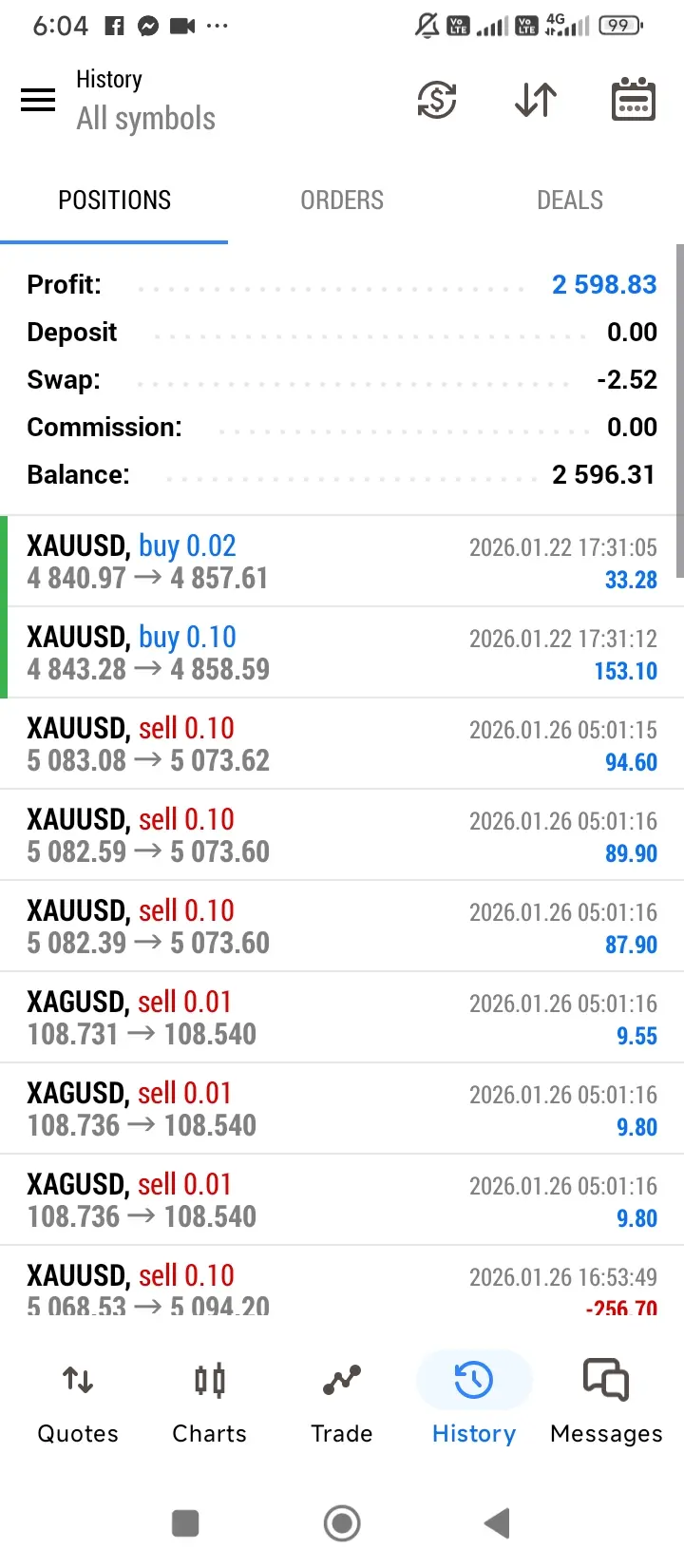Expand XAGUSD sell with 9.55 profit

point(342,1018)
